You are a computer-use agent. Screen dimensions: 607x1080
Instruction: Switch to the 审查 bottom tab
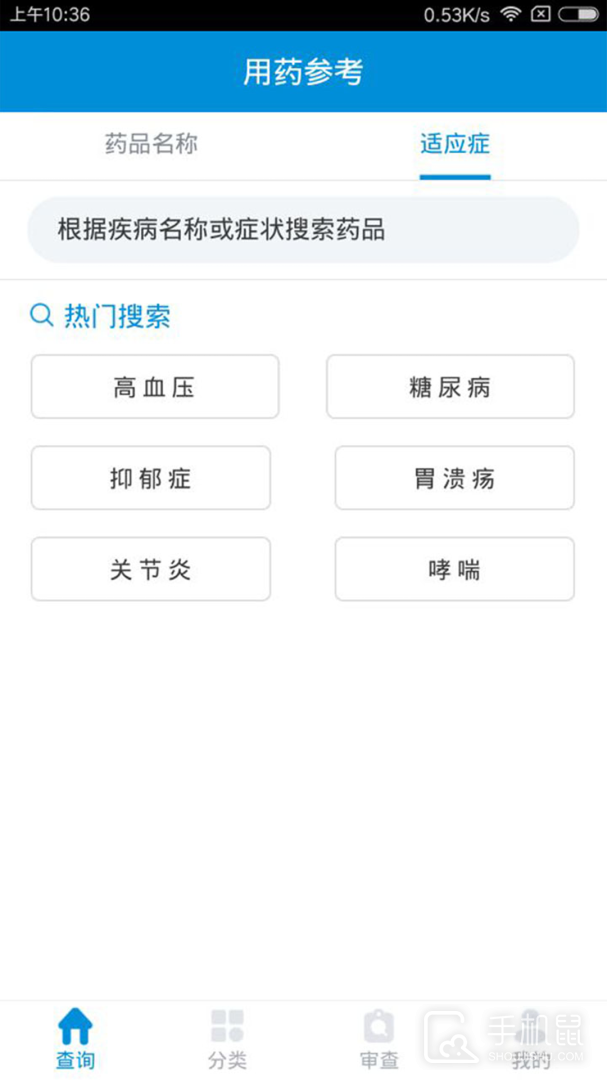[x=379, y=1038]
